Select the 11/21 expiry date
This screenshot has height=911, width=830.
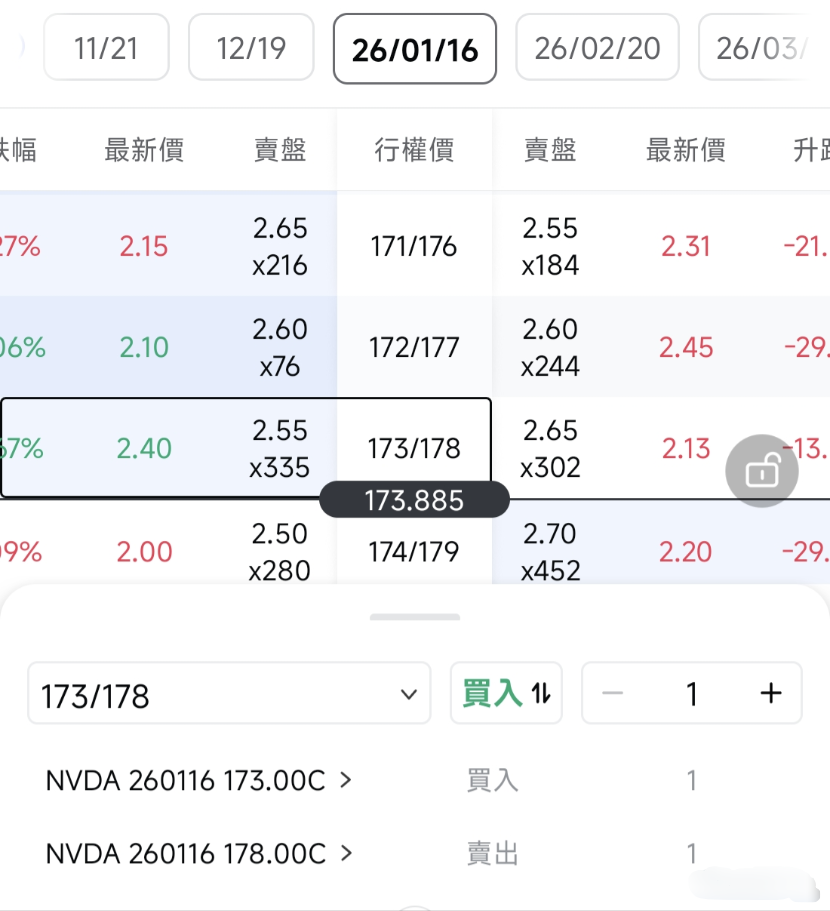[x=107, y=47]
